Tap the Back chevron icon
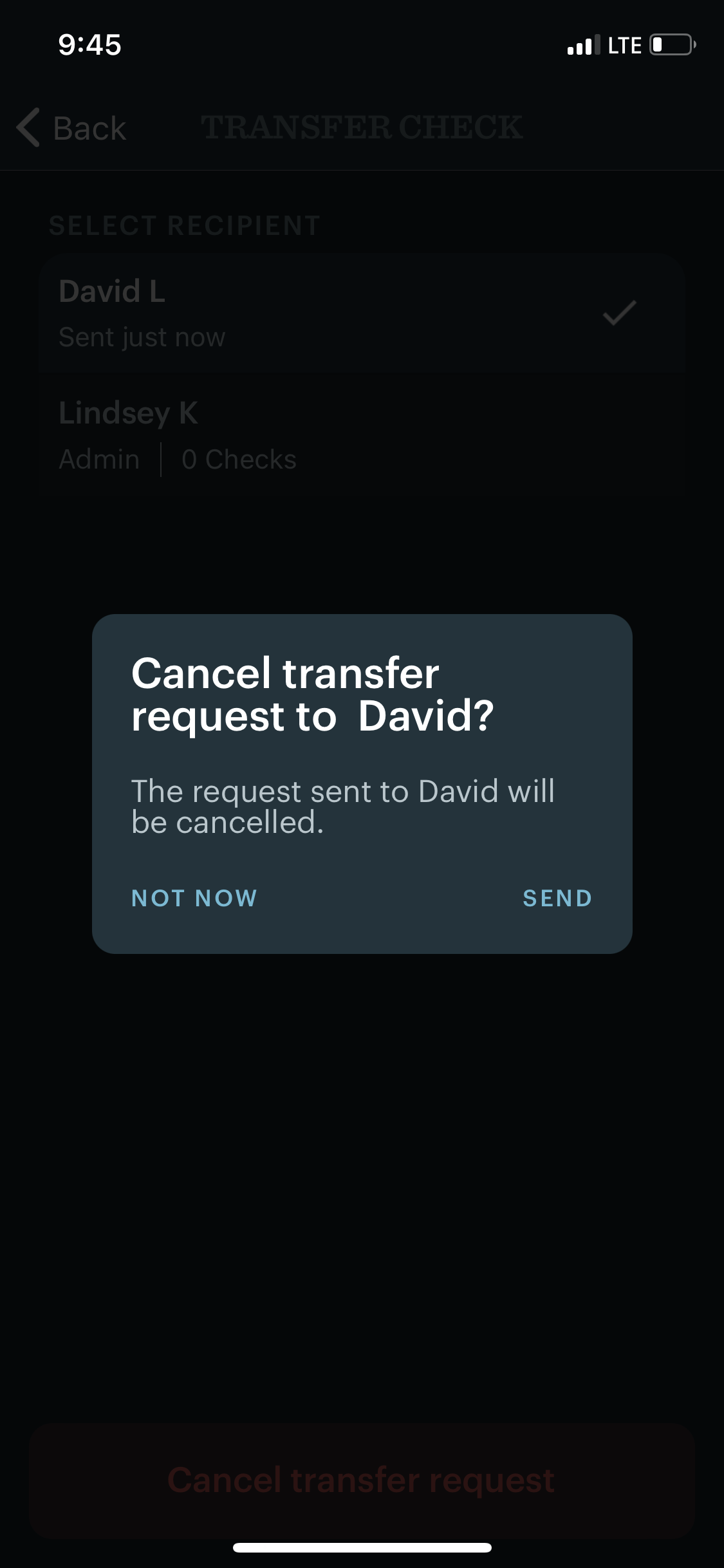Image resolution: width=724 pixels, height=1568 pixels. coord(28,128)
